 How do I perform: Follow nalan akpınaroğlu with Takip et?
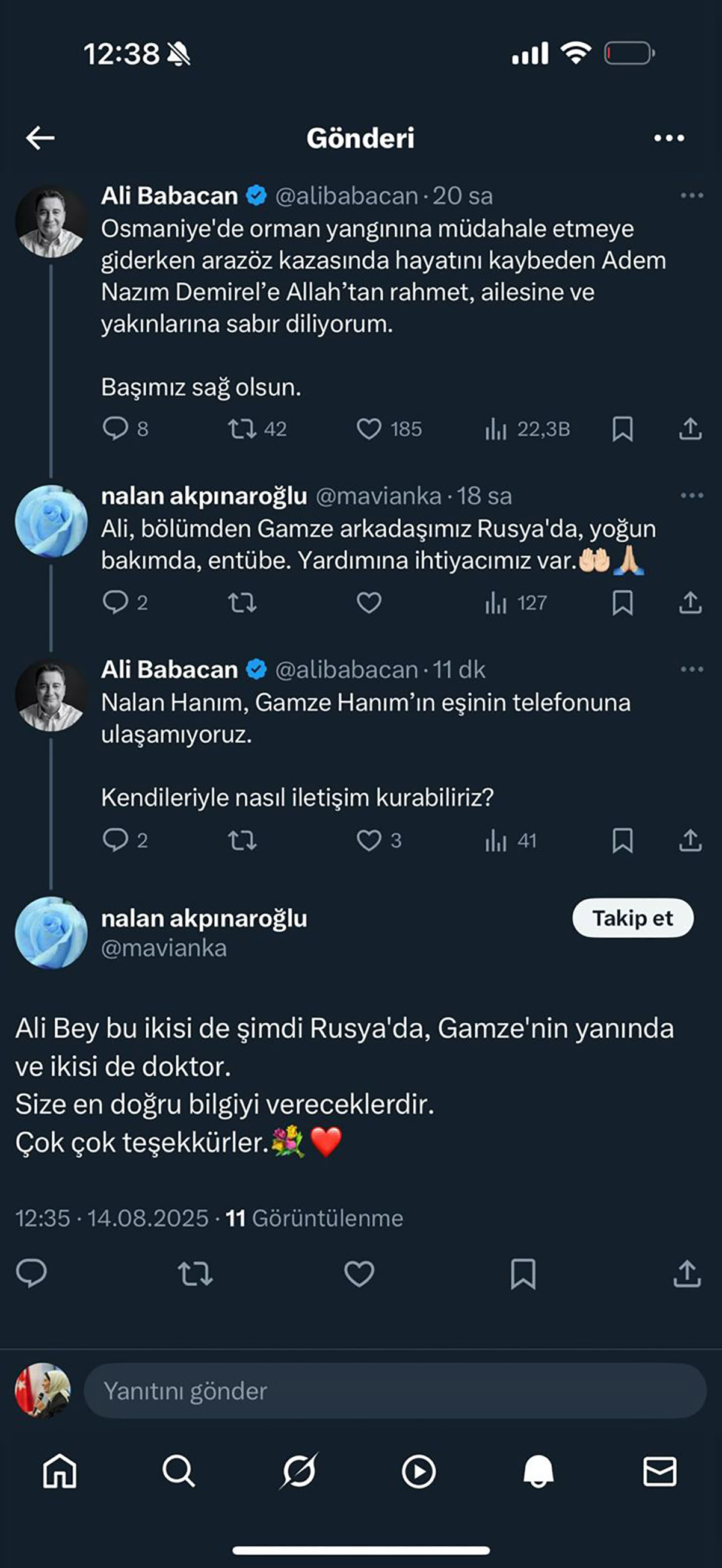coord(632,918)
